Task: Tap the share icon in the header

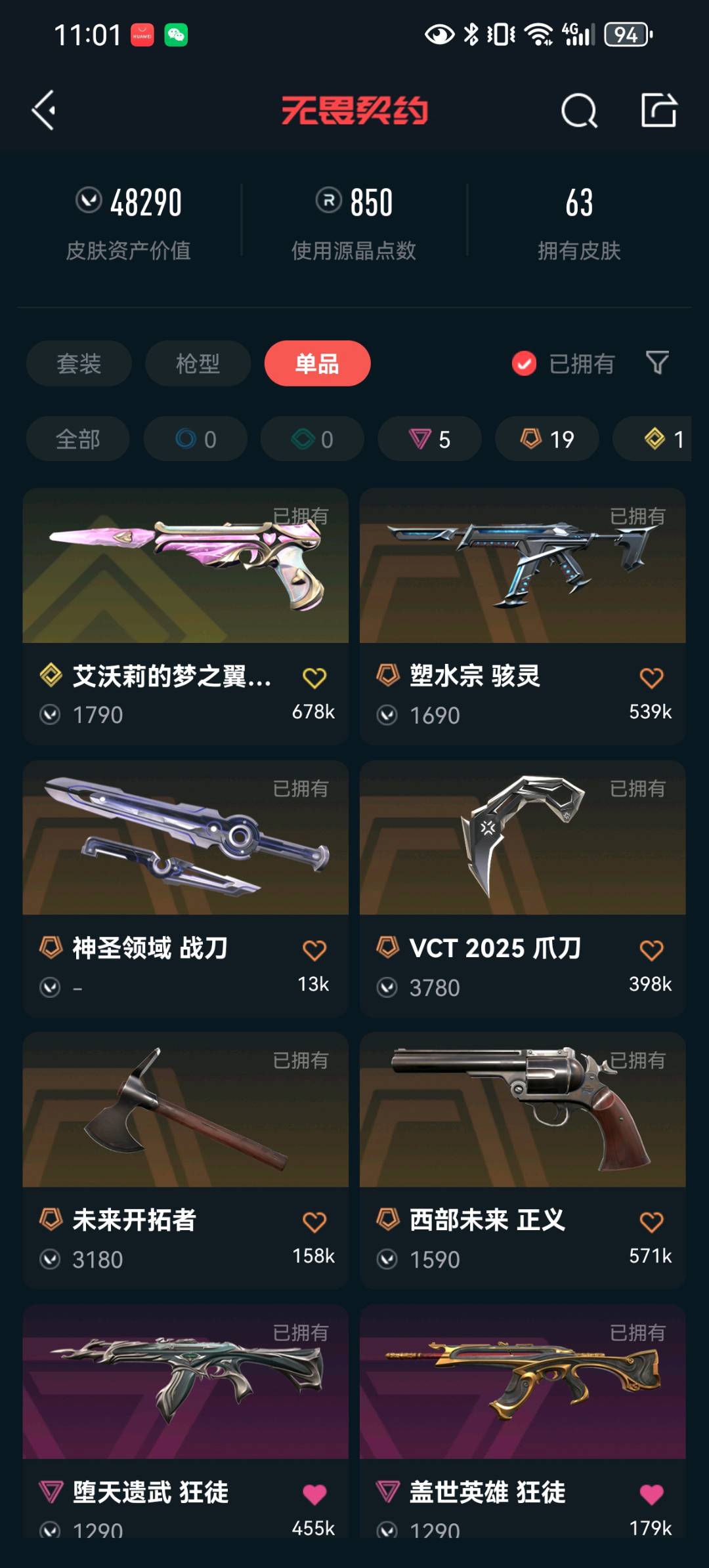Action: [658, 110]
